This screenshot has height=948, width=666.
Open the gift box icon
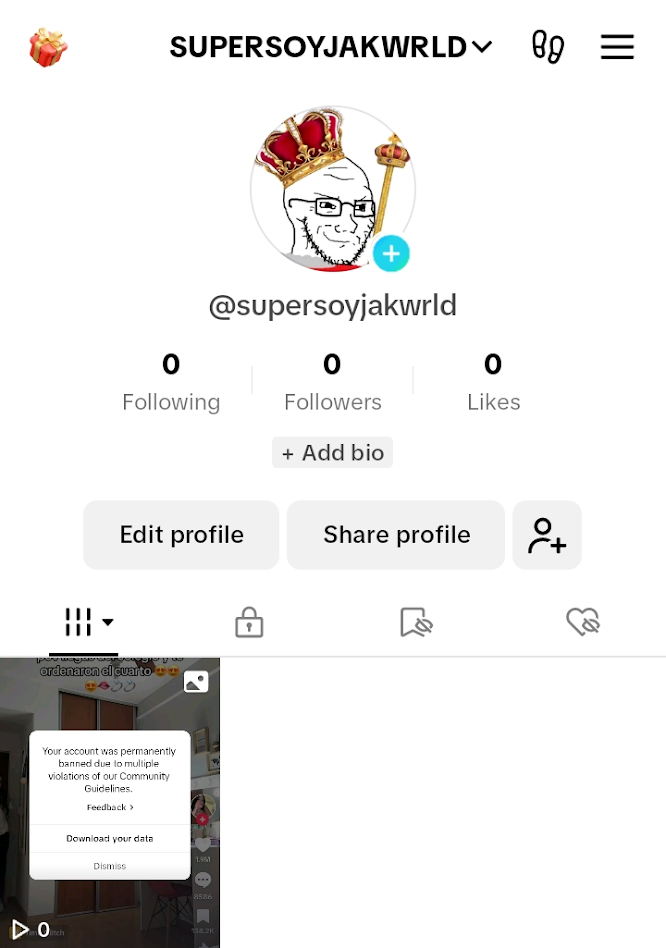coord(47,47)
